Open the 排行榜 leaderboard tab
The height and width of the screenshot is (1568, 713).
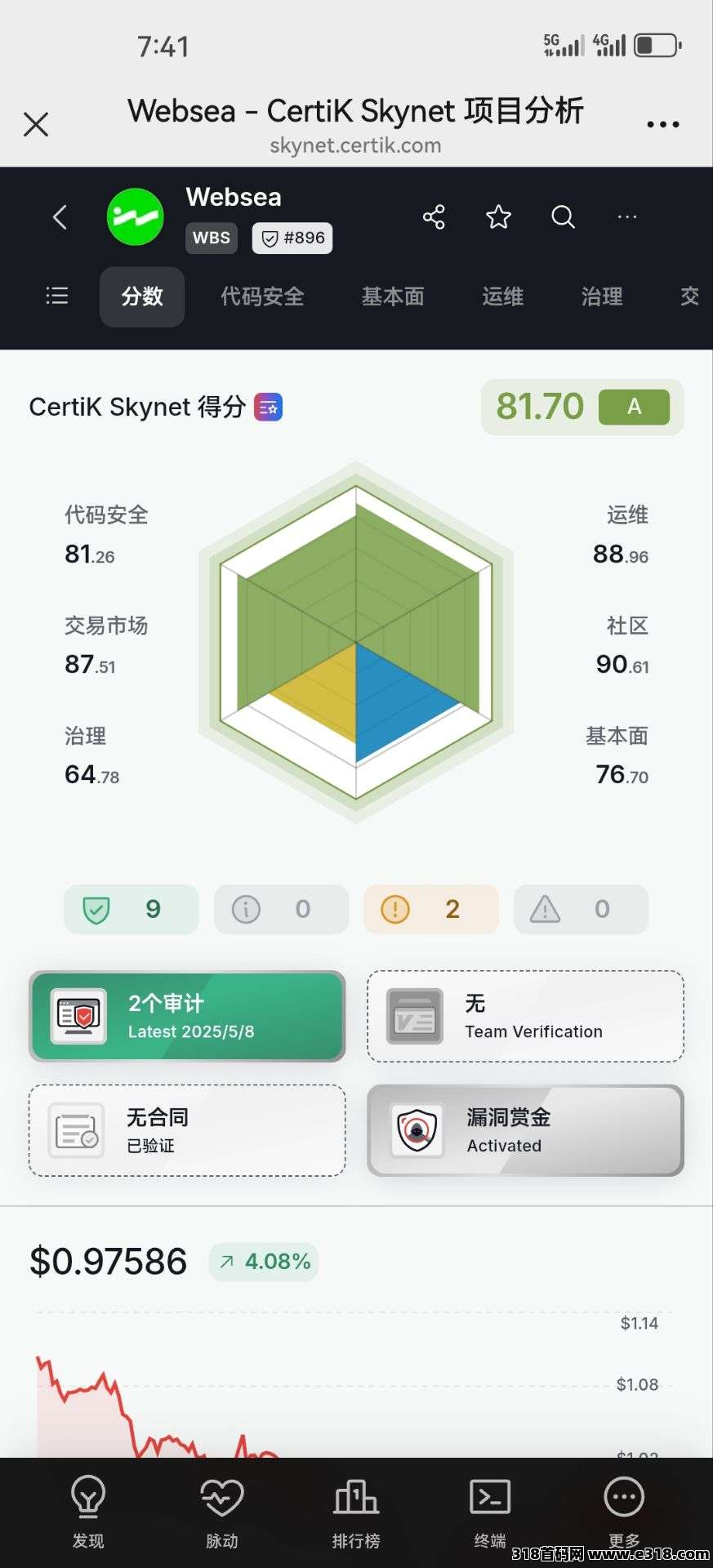(356, 1512)
